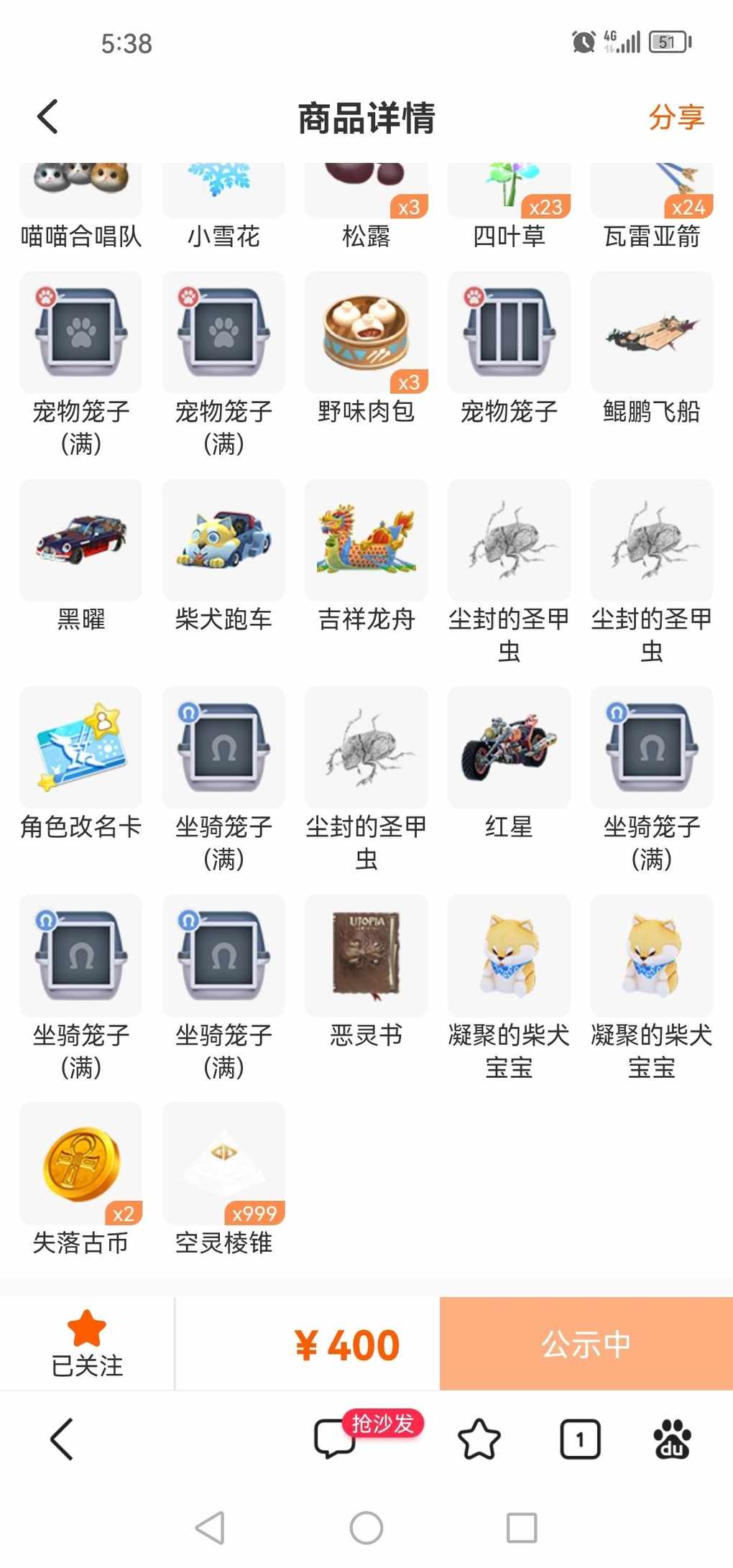Open the Baidu paw home icon
733x1568 pixels.
pos(672,1439)
